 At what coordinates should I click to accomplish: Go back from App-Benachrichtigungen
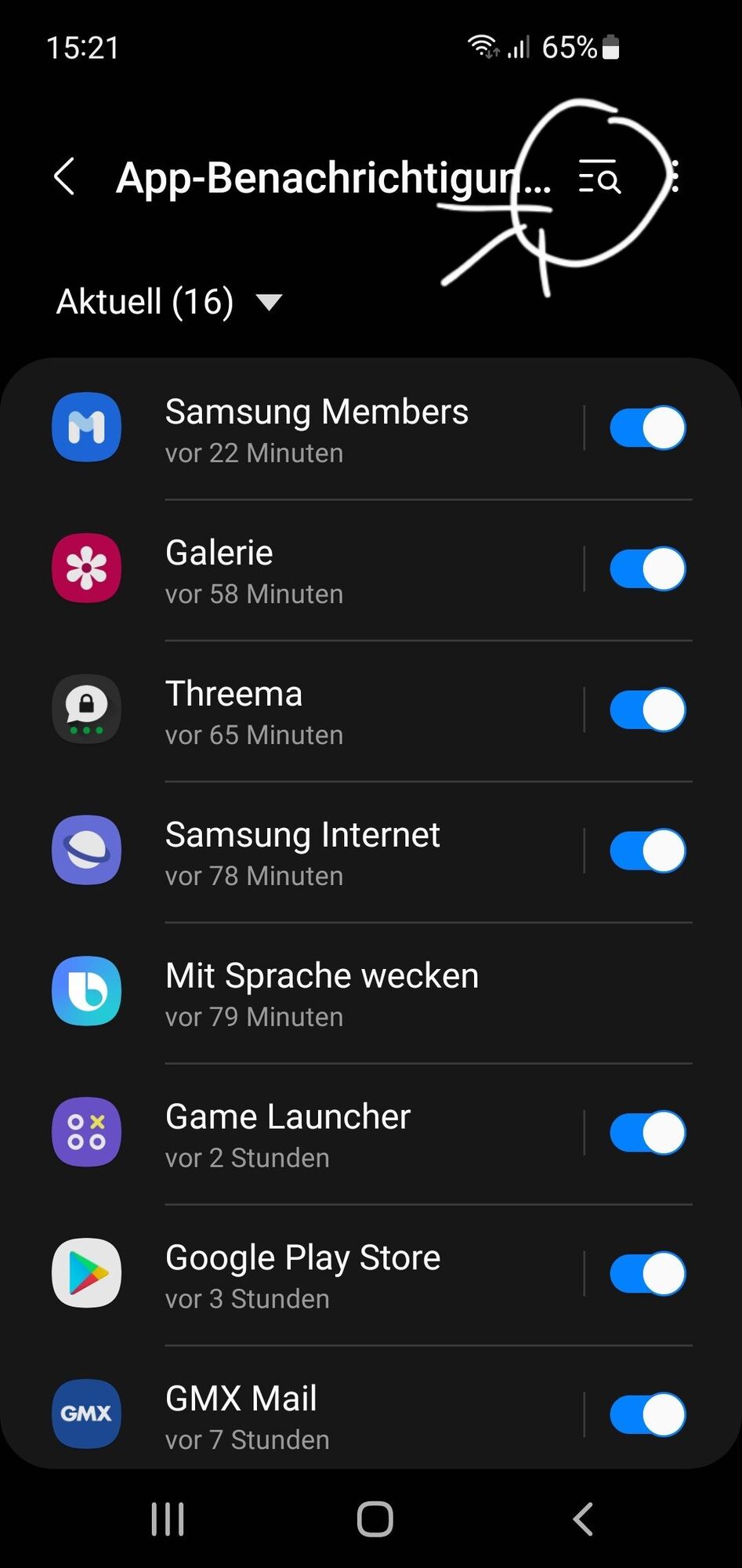(x=65, y=176)
